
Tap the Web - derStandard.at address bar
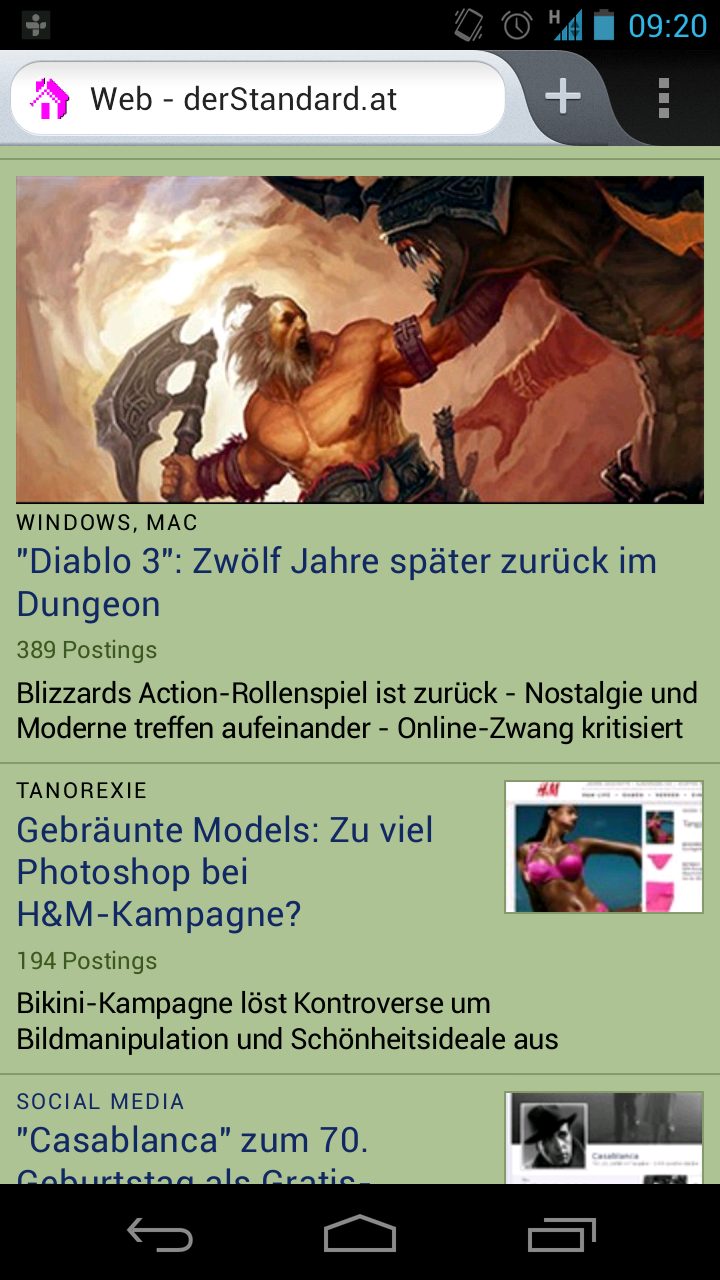coord(260,99)
